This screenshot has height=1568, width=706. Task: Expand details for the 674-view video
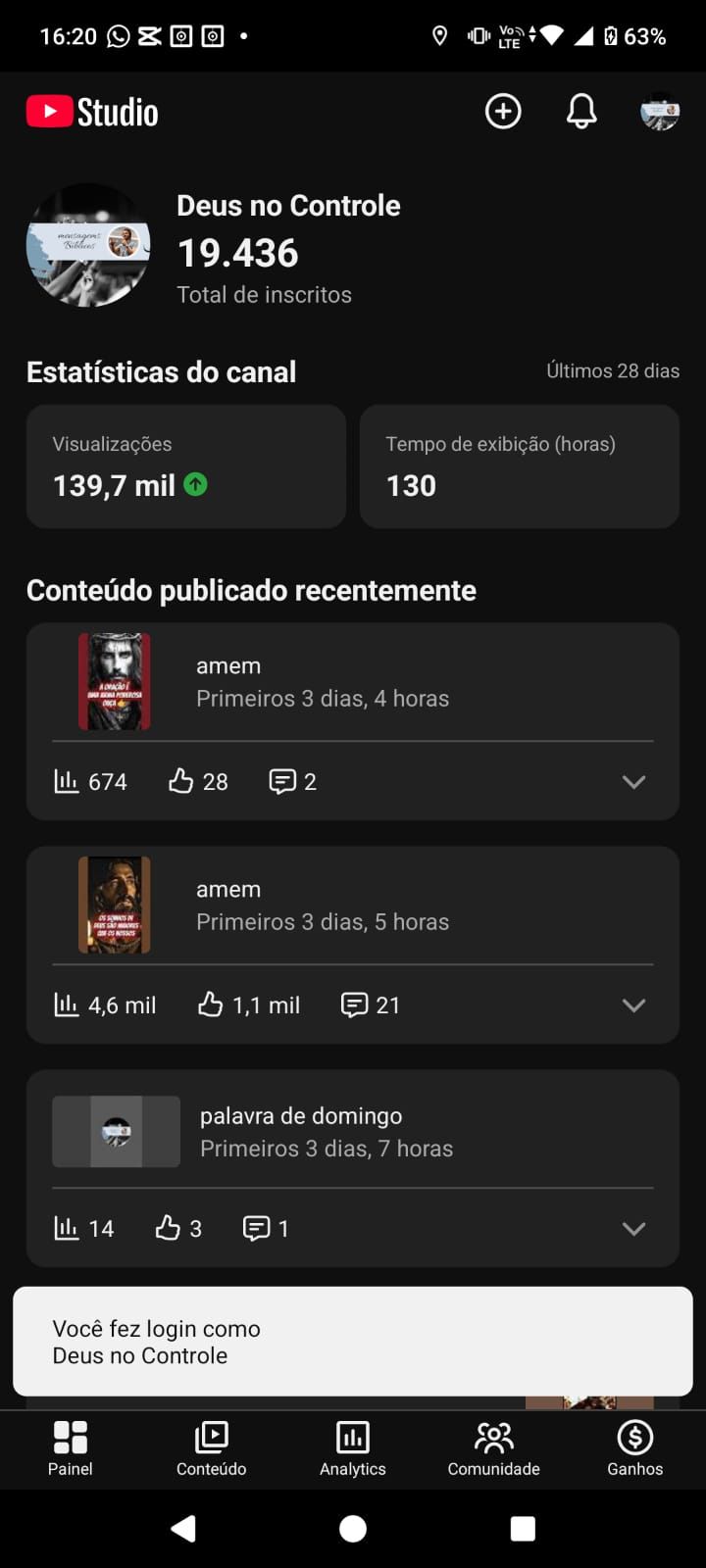tap(633, 782)
